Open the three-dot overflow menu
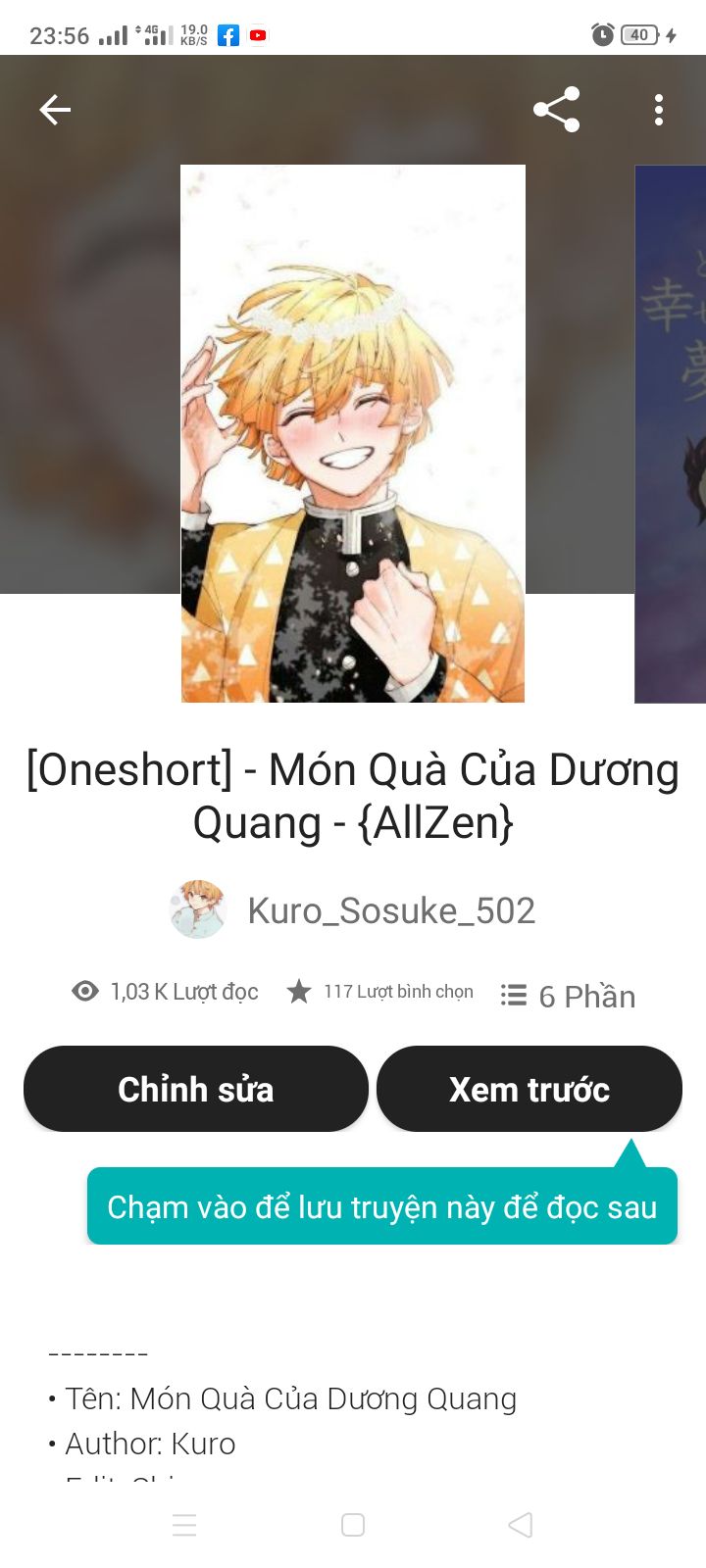 [x=659, y=110]
